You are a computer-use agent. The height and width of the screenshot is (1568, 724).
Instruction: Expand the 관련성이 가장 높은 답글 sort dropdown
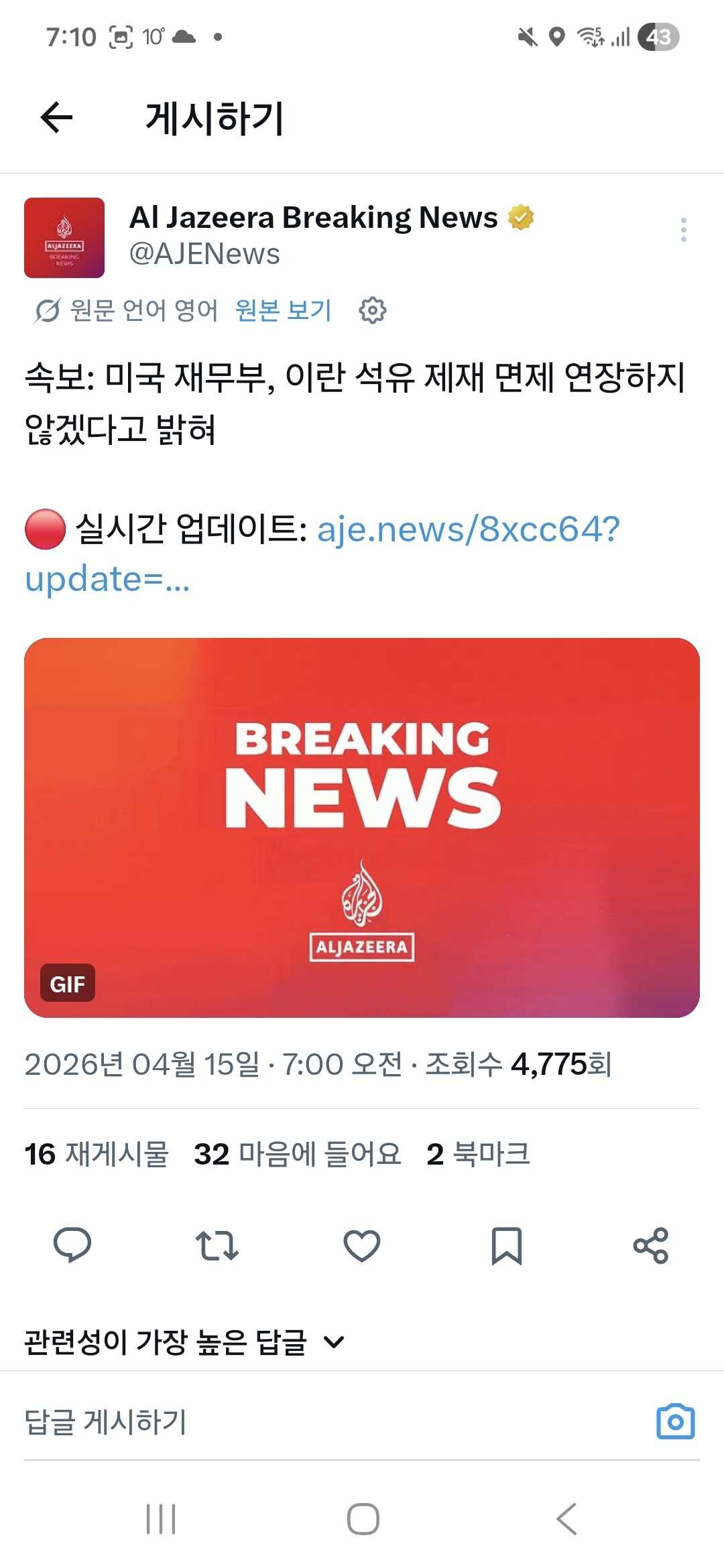(184, 1342)
